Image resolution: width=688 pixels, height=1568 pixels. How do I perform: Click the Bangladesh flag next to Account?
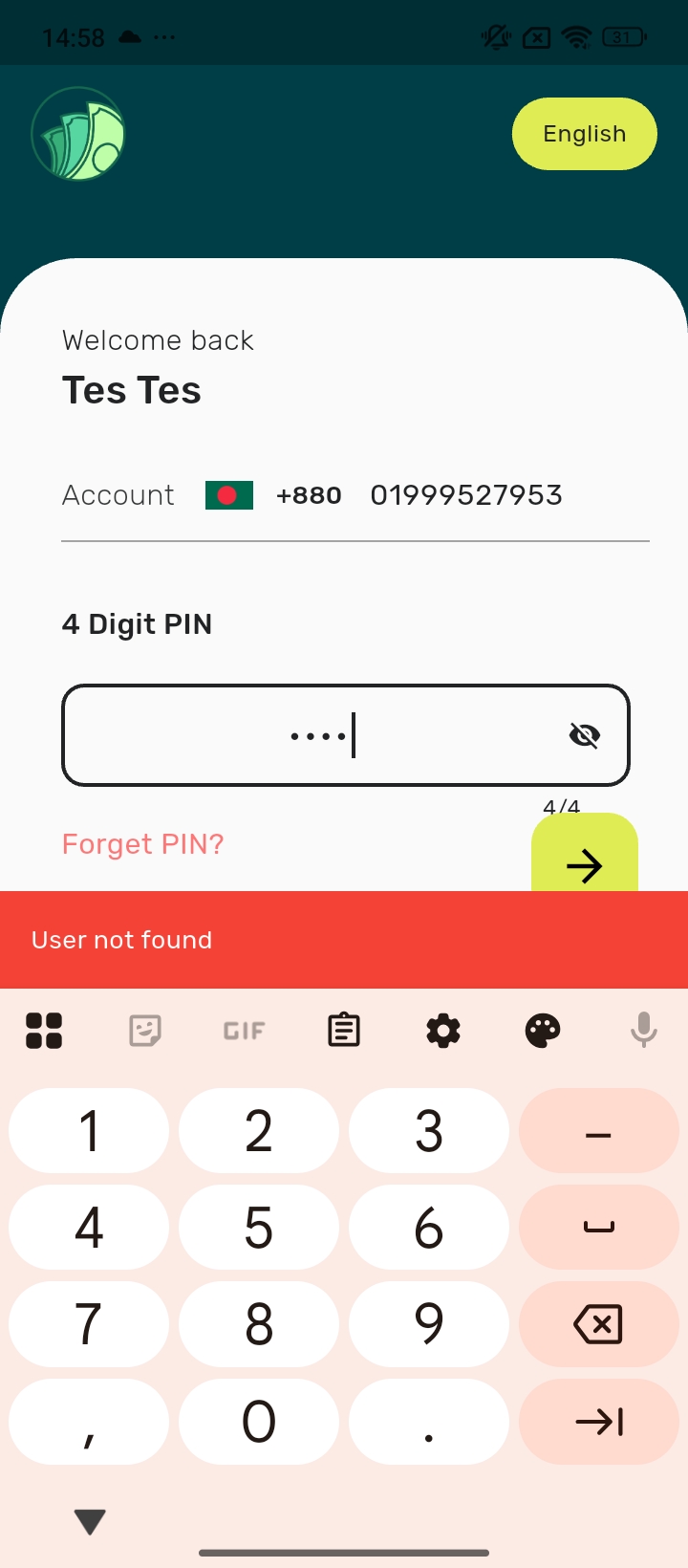230,494
